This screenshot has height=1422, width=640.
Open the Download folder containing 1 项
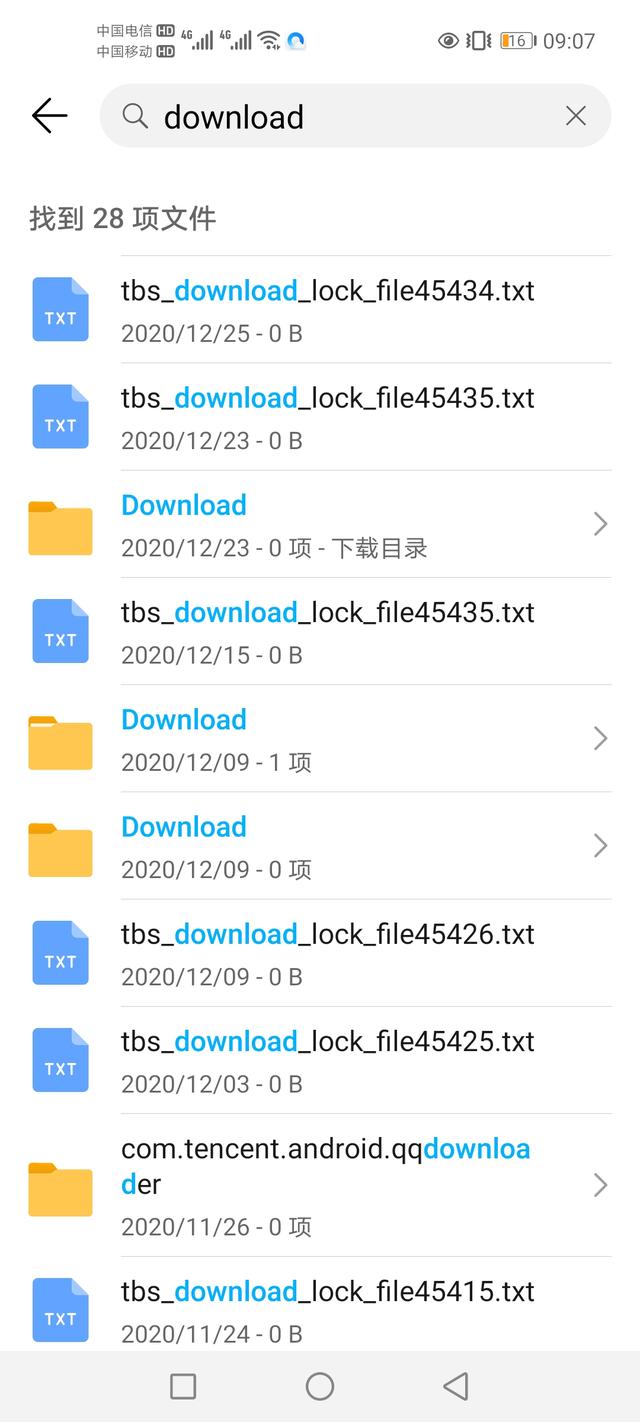point(320,738)
